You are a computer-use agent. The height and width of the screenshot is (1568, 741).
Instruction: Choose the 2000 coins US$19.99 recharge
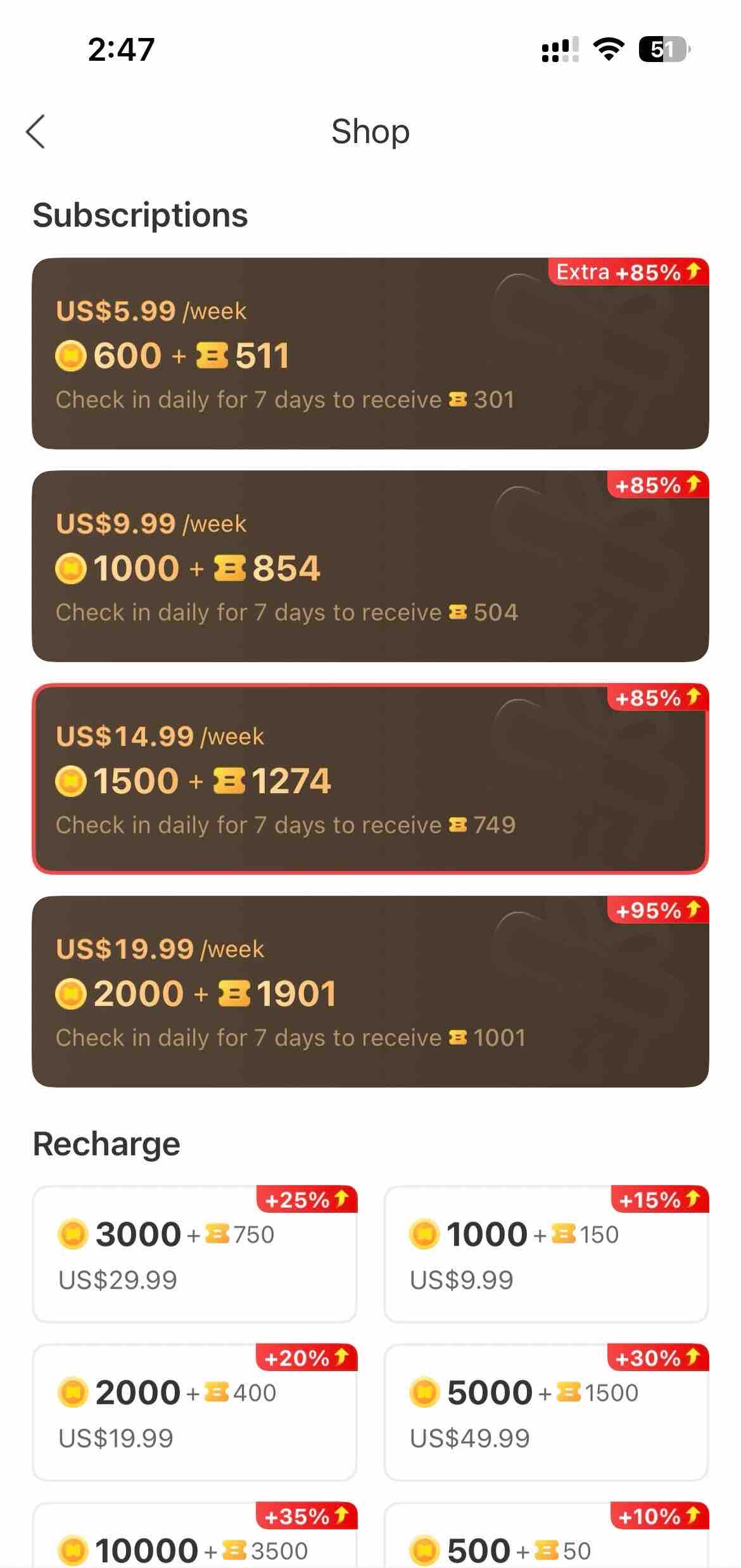tap(194, 1412)
